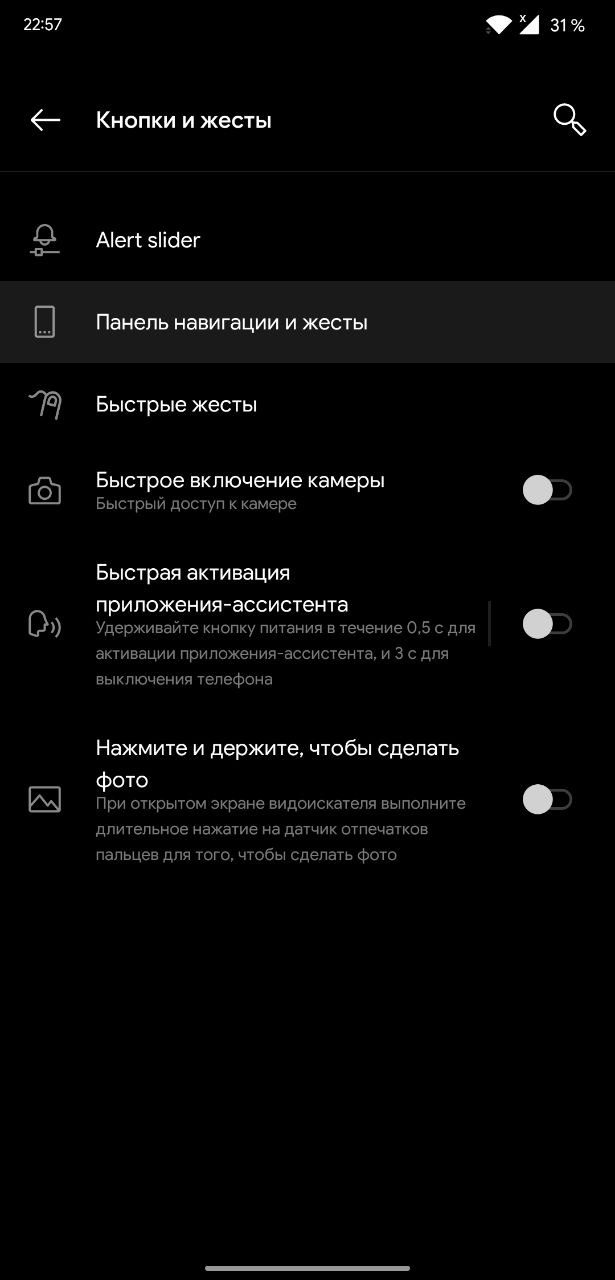615x1280 pixels.
Task: Open Alert slider settings
Action: point(148,240)
